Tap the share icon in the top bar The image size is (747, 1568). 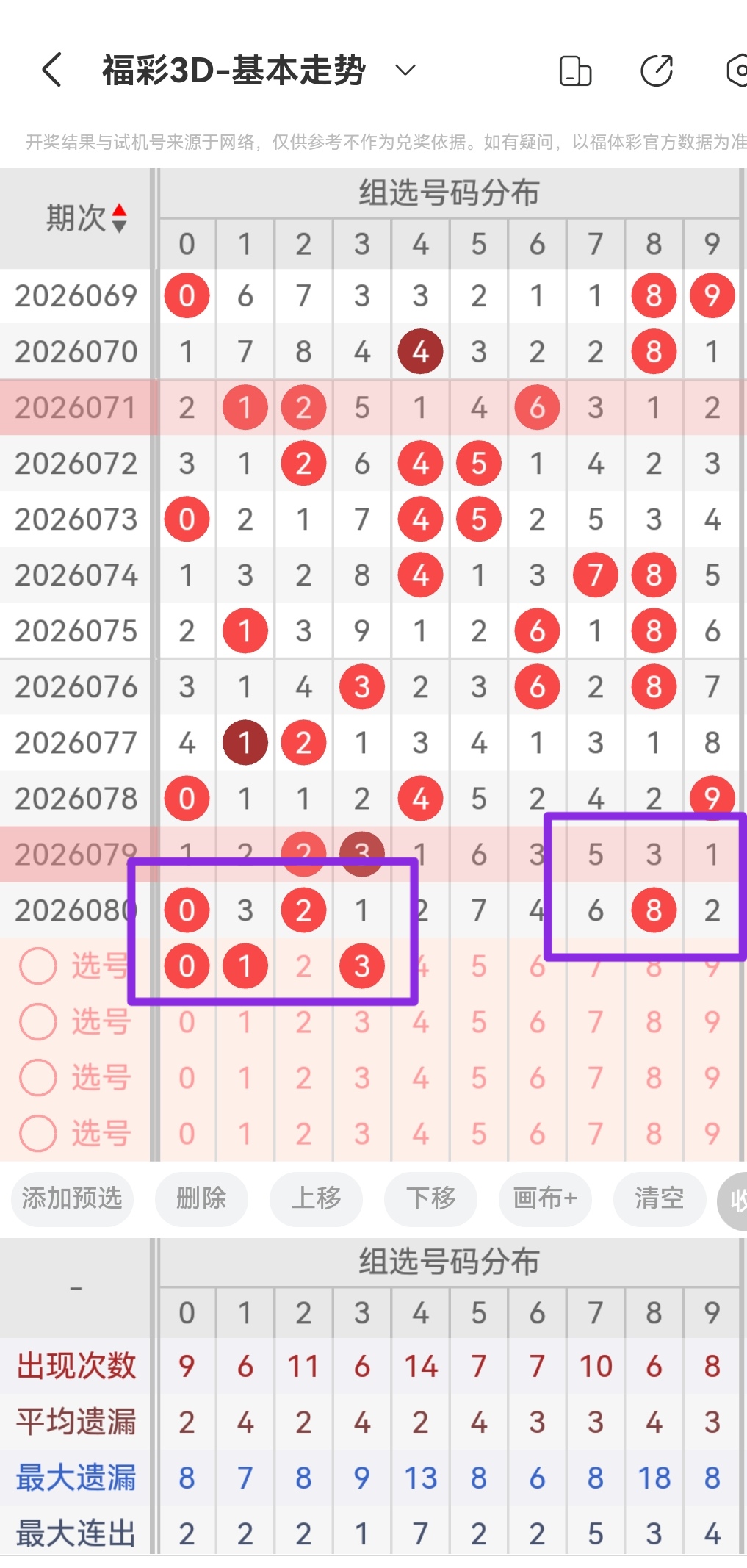point(656,70)
